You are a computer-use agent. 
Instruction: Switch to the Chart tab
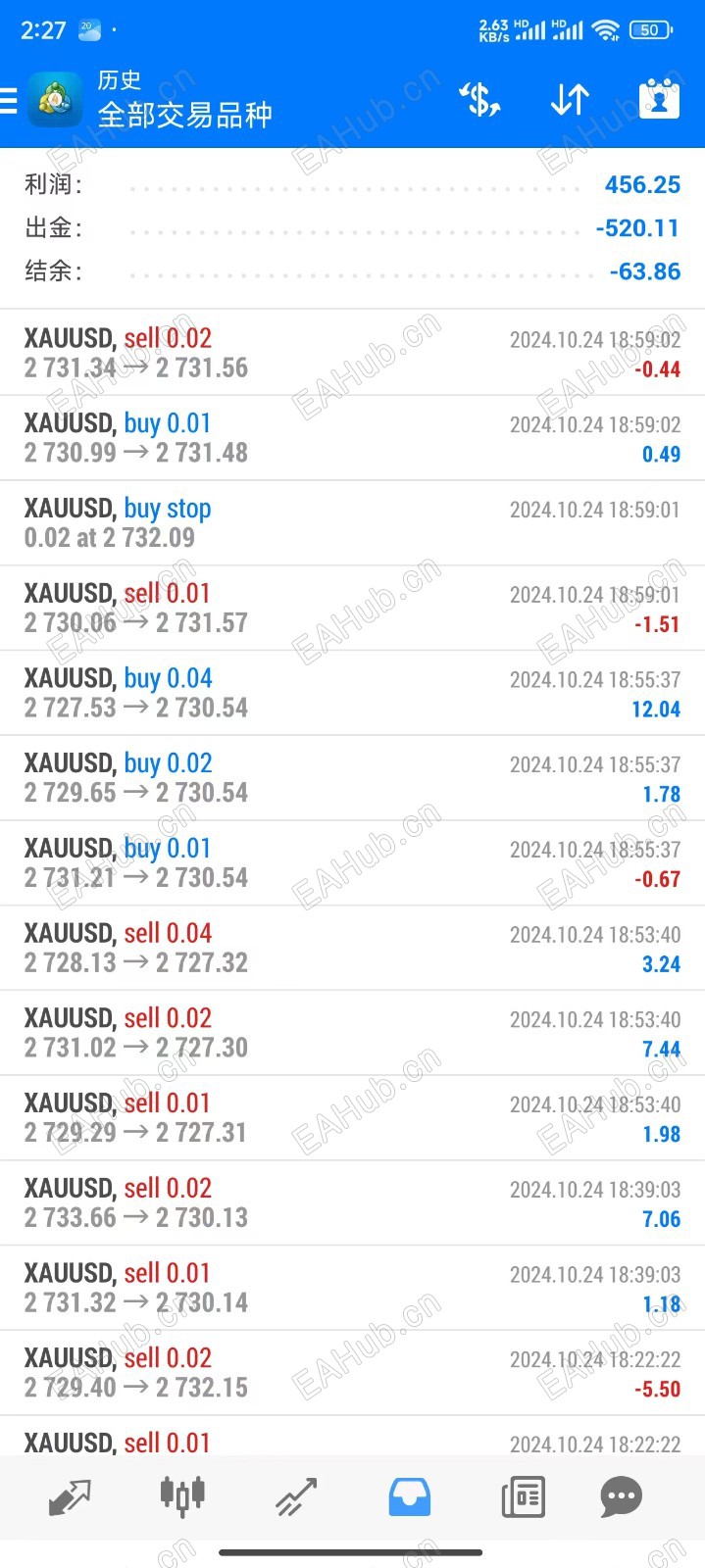tap(182, 1495)
